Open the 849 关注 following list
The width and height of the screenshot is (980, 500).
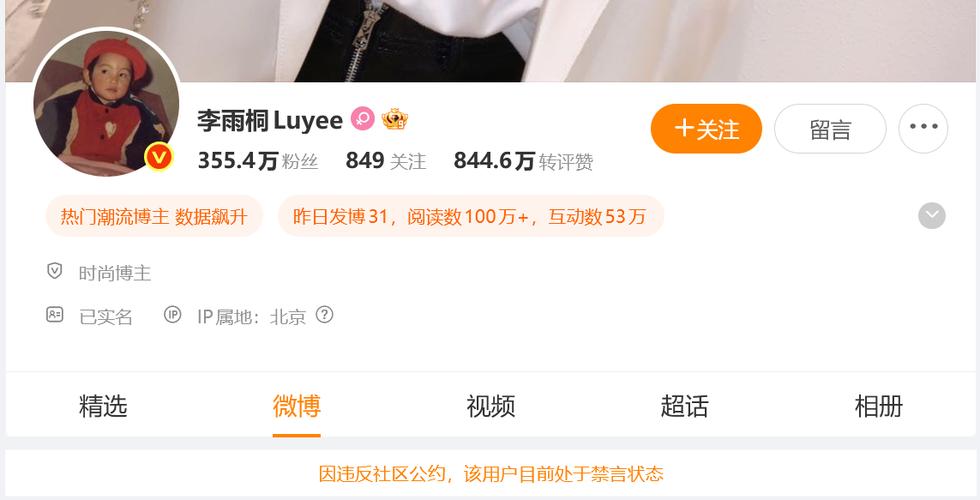385,161
